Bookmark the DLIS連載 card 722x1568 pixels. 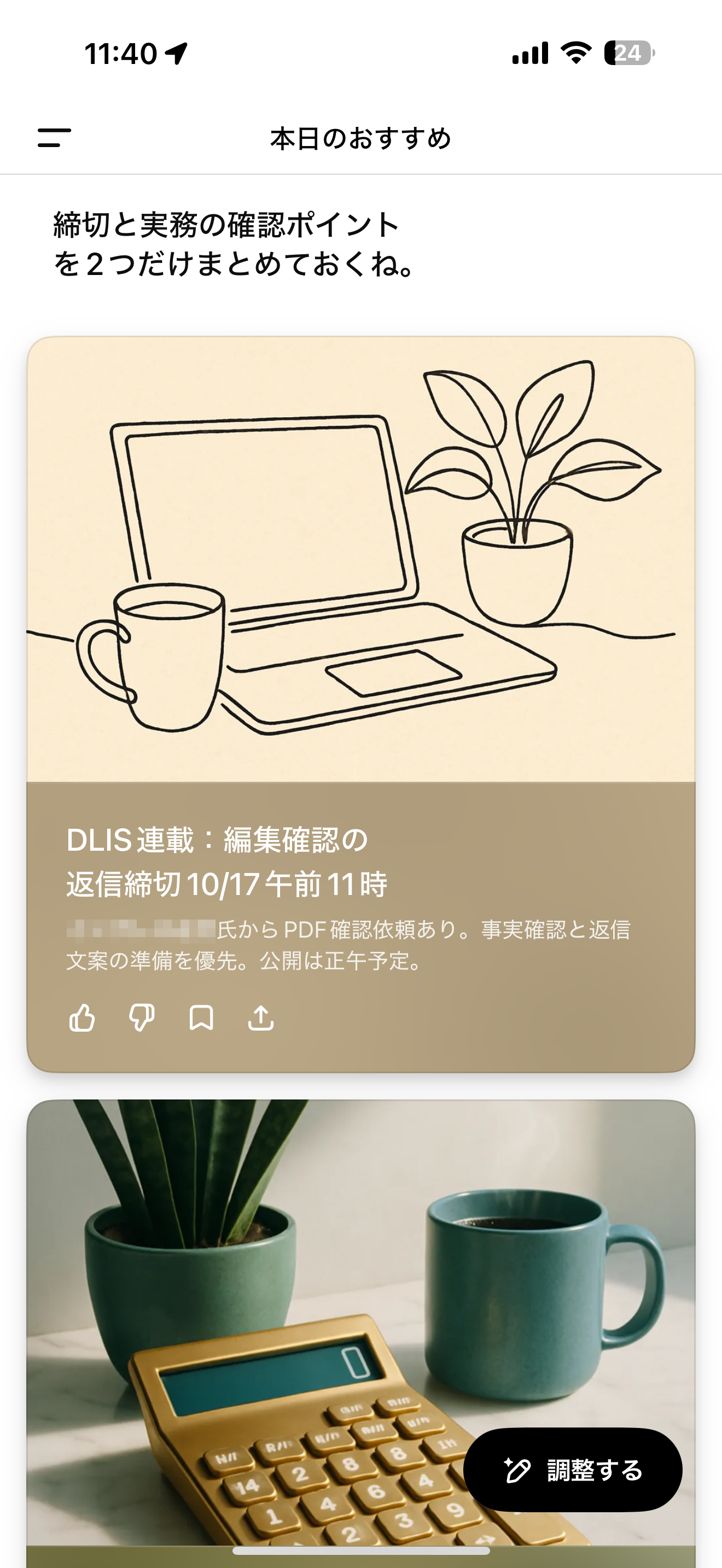pyautogui.click(x=201, y=1018)
